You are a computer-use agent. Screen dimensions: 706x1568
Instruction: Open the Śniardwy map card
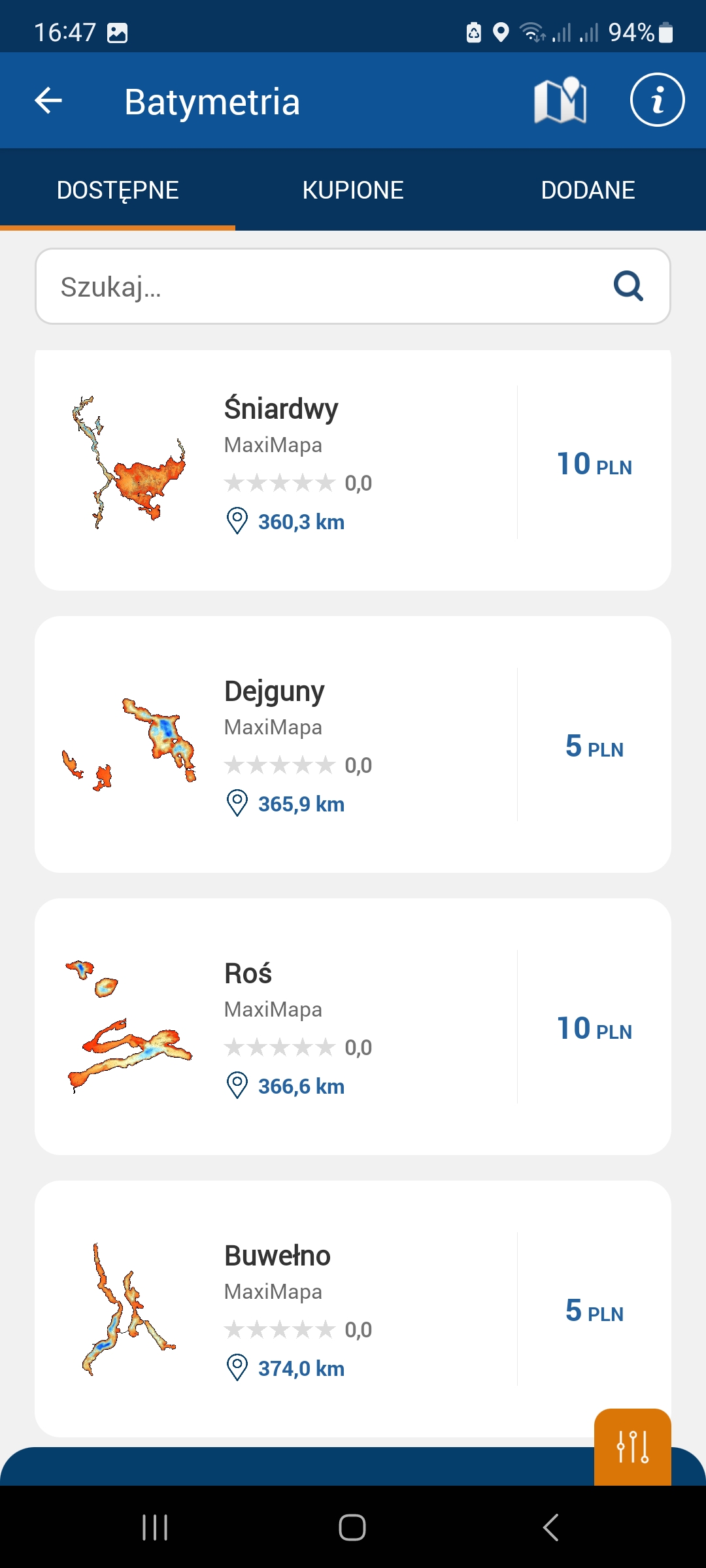point(353,470)
